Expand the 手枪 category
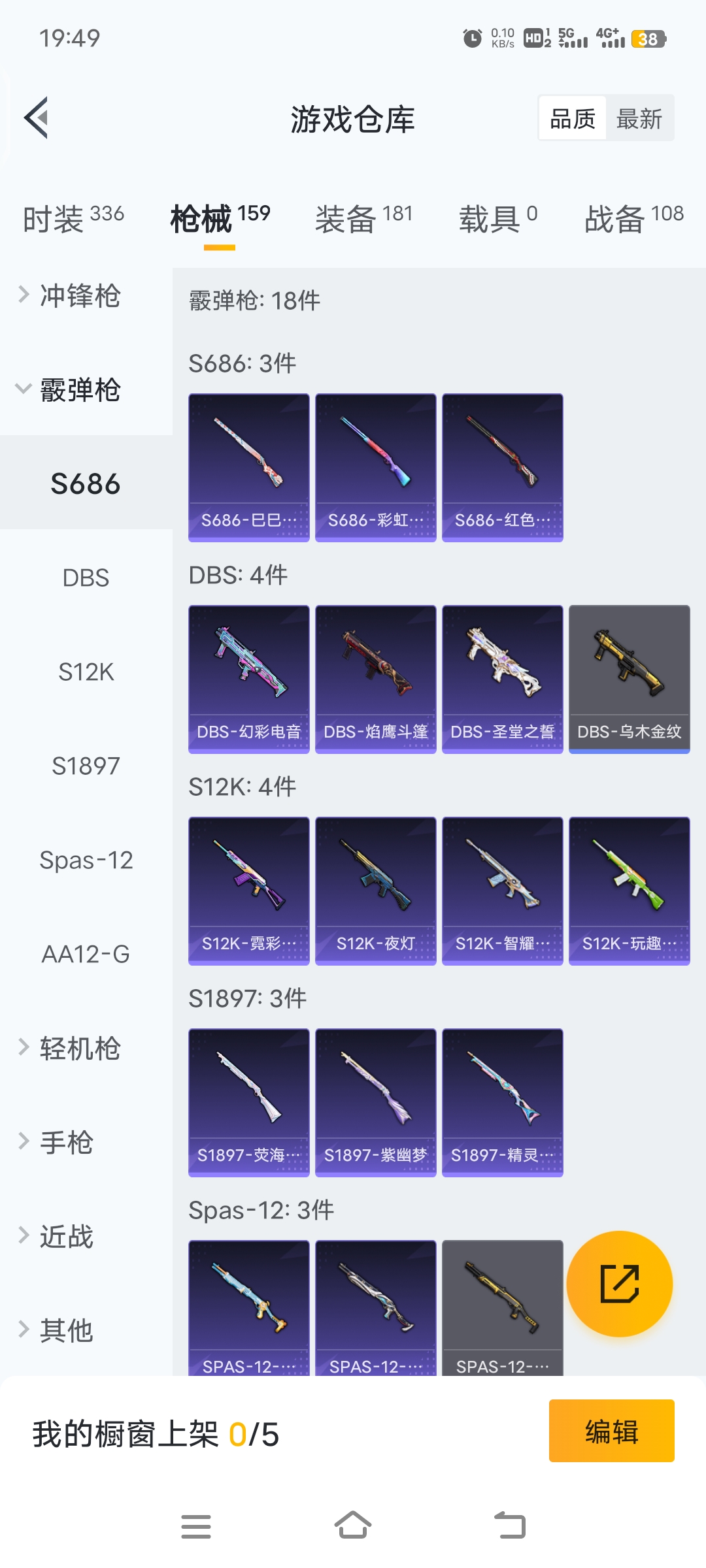Screen dimensions: 706x1568 tap(67, 1143)
